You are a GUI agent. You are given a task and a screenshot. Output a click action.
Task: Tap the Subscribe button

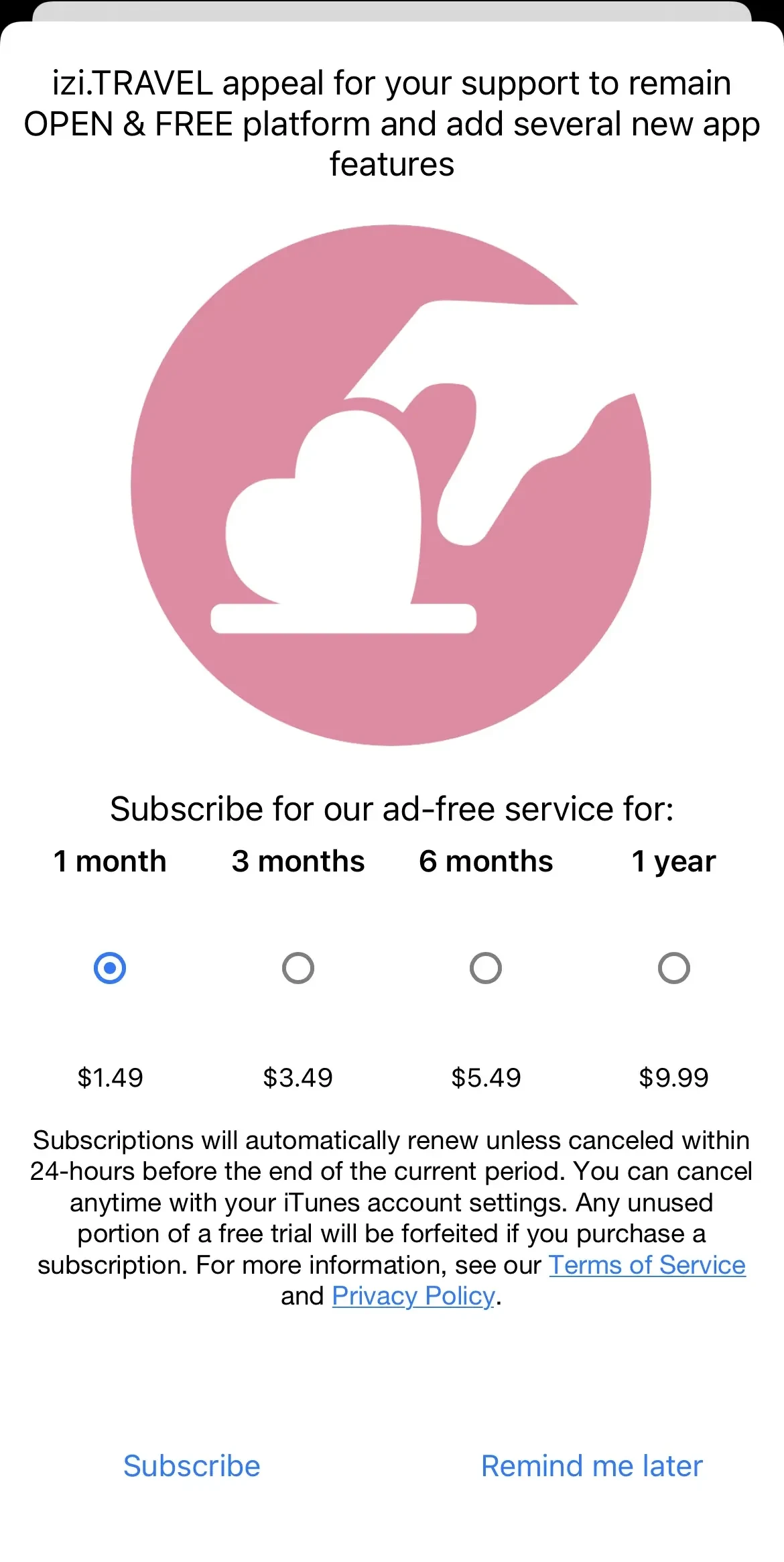tap(192, 1466)
